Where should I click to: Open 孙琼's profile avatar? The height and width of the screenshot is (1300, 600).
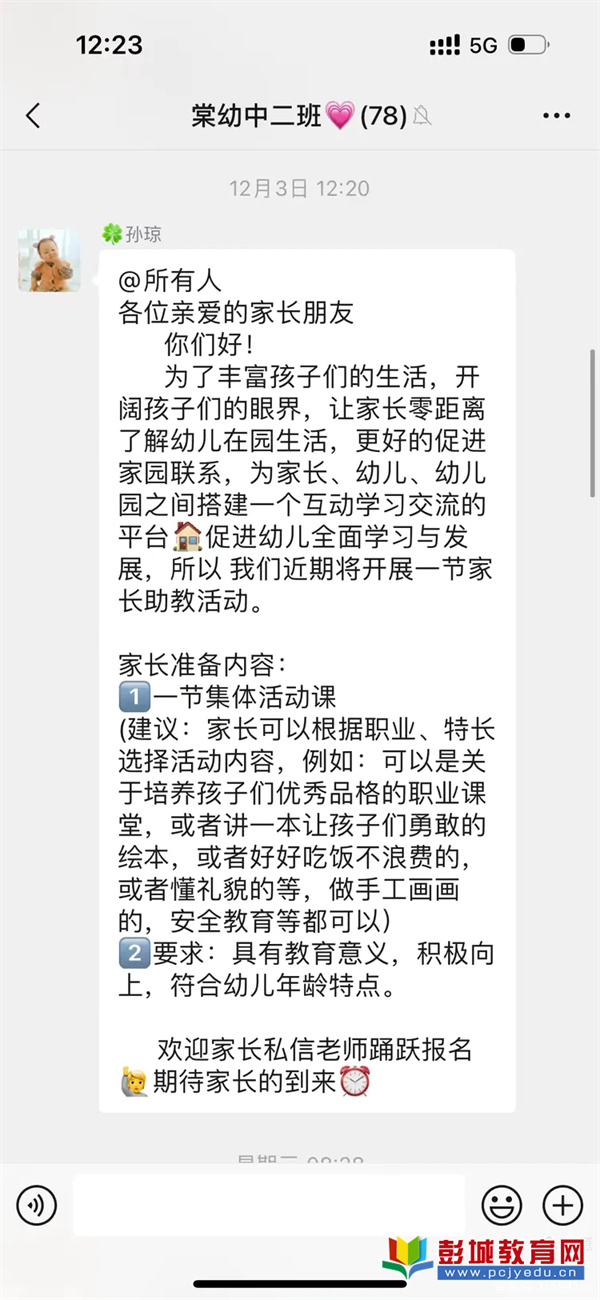(x=49, y=261)
